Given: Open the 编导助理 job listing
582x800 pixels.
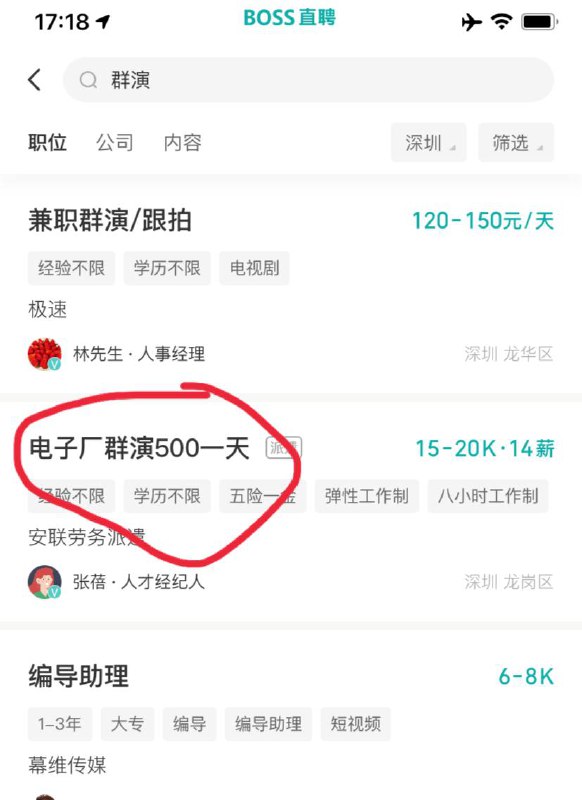Looking at the screenshot, I should (291, 714).
